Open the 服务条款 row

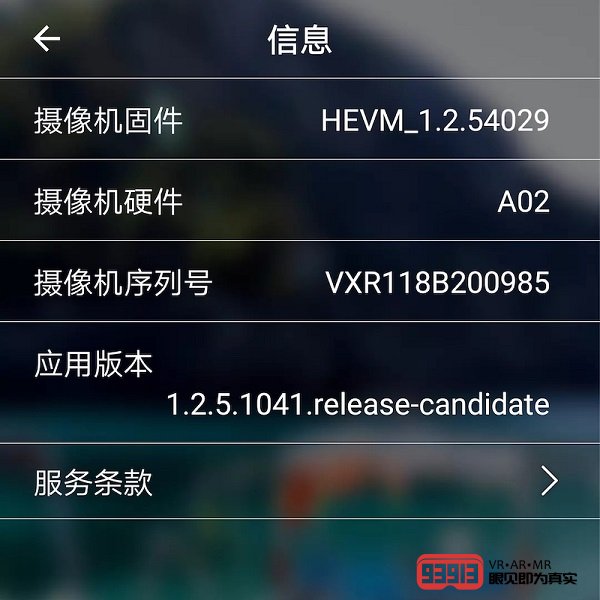[300, 482]
